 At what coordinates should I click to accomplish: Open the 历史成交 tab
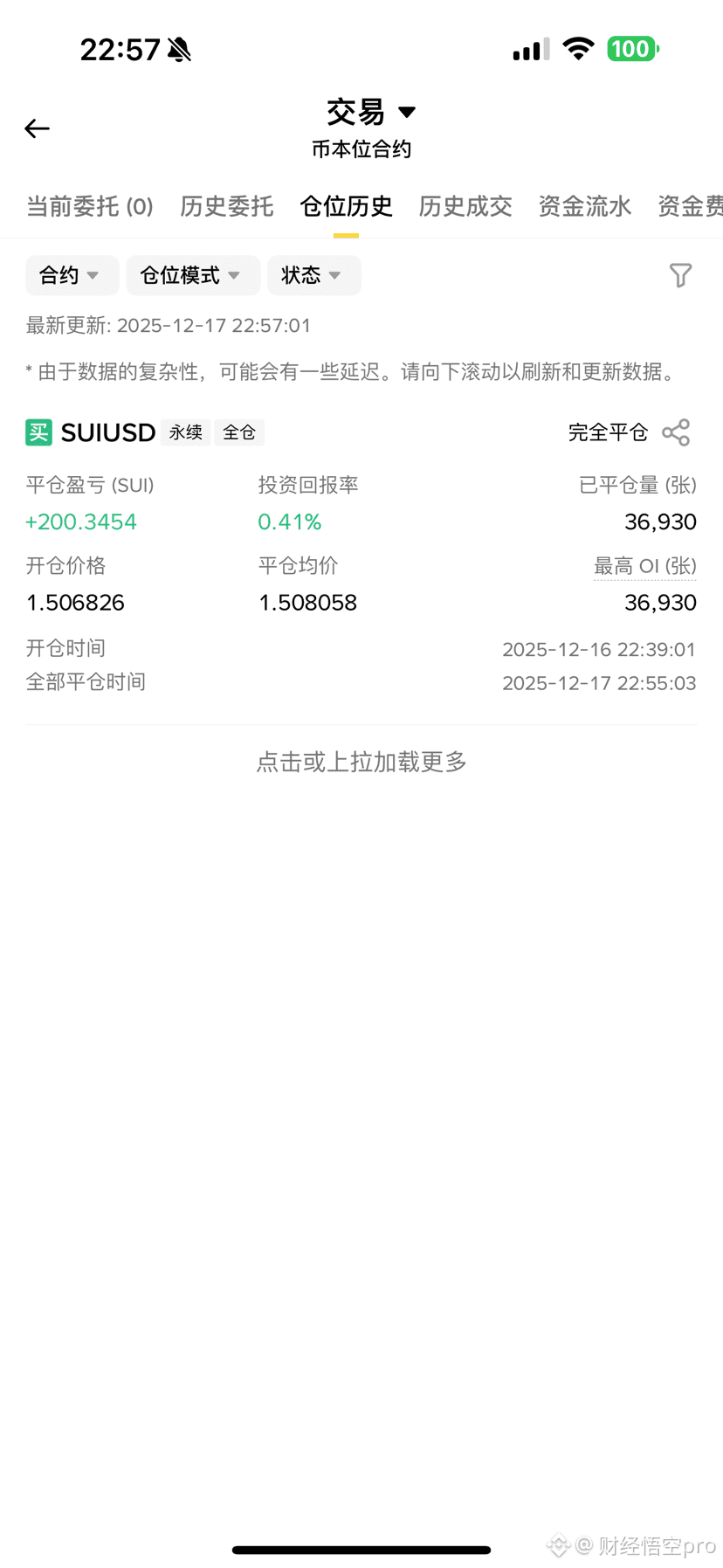[x=465, y=207]
